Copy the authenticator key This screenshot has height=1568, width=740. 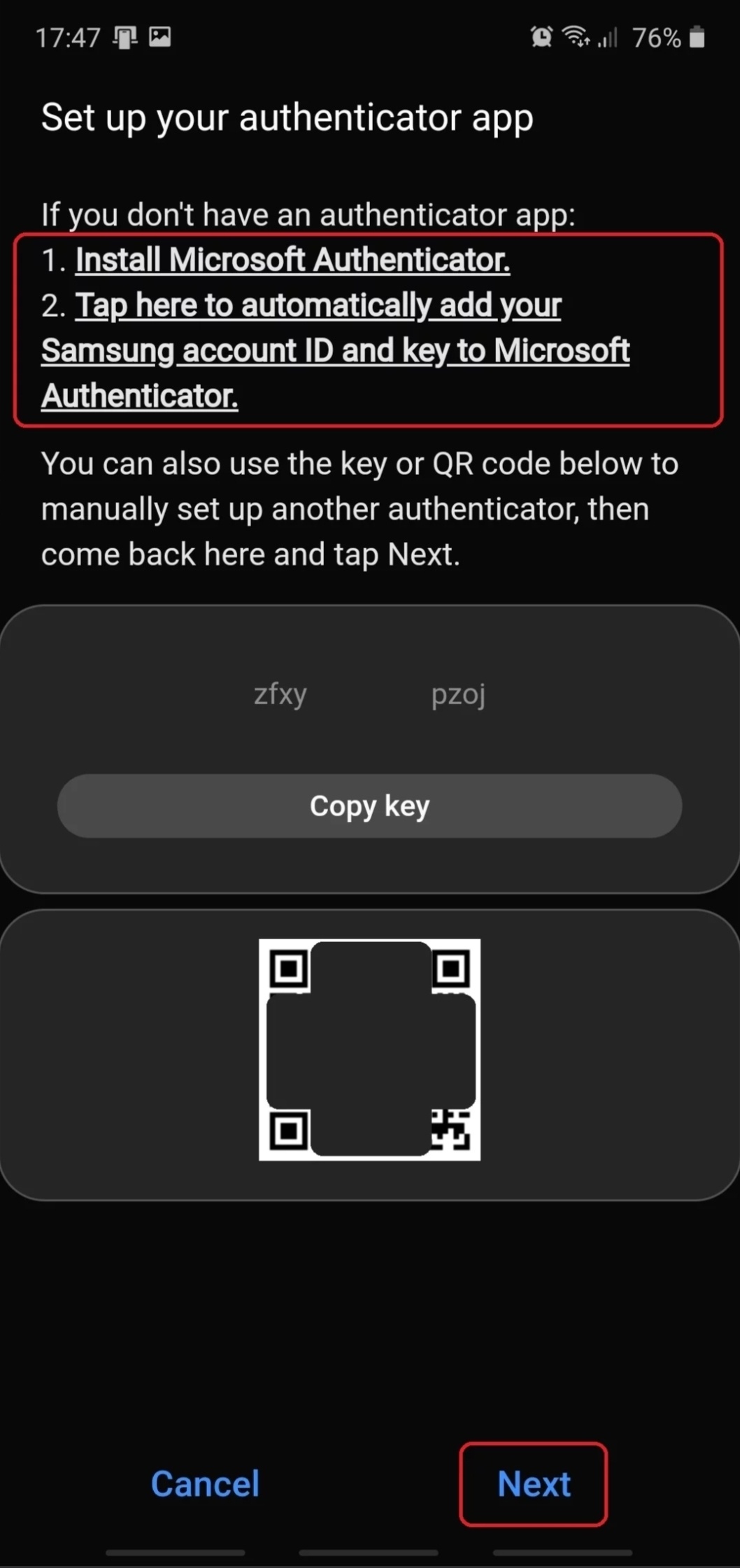click(x=369, y=806)
